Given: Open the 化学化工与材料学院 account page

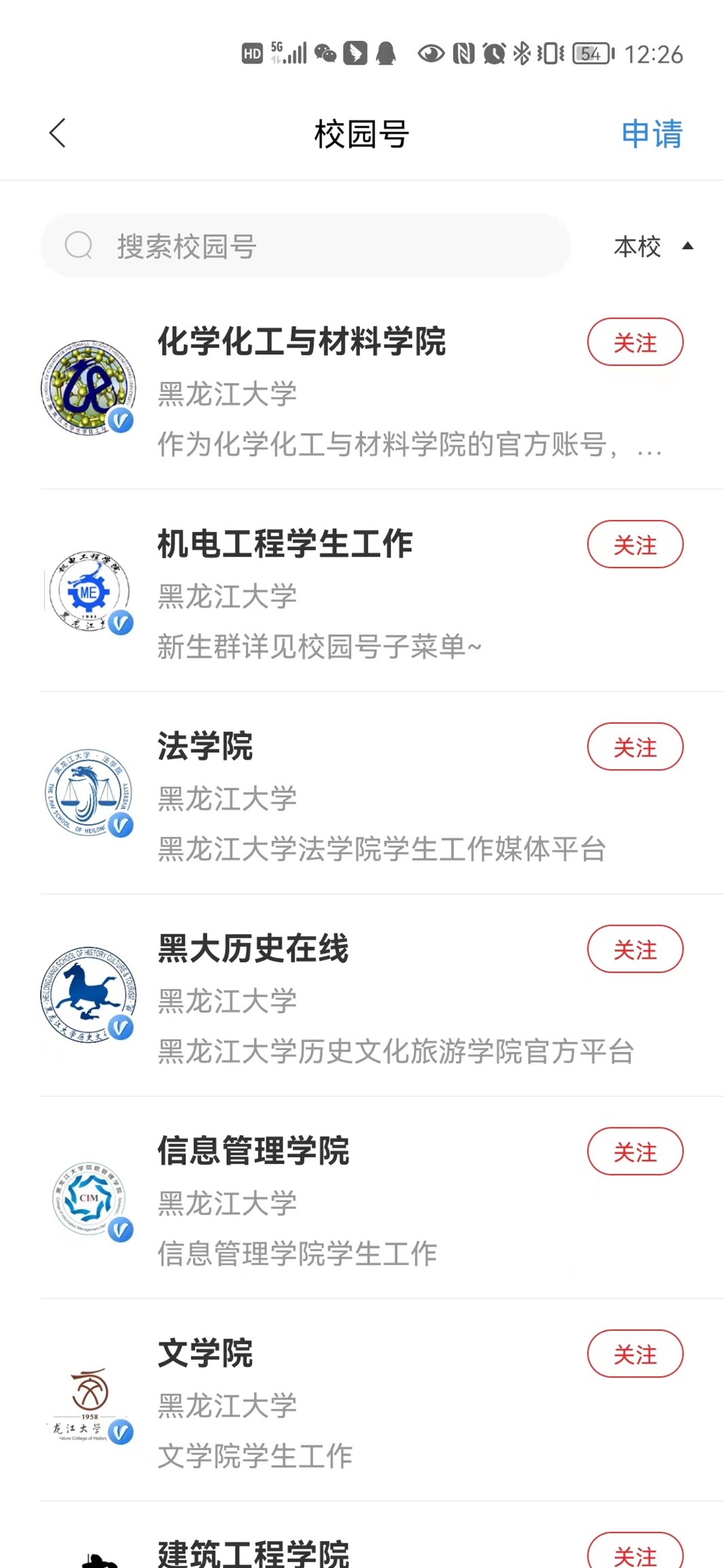Looking at the screenshot, I should pos(302,341).
